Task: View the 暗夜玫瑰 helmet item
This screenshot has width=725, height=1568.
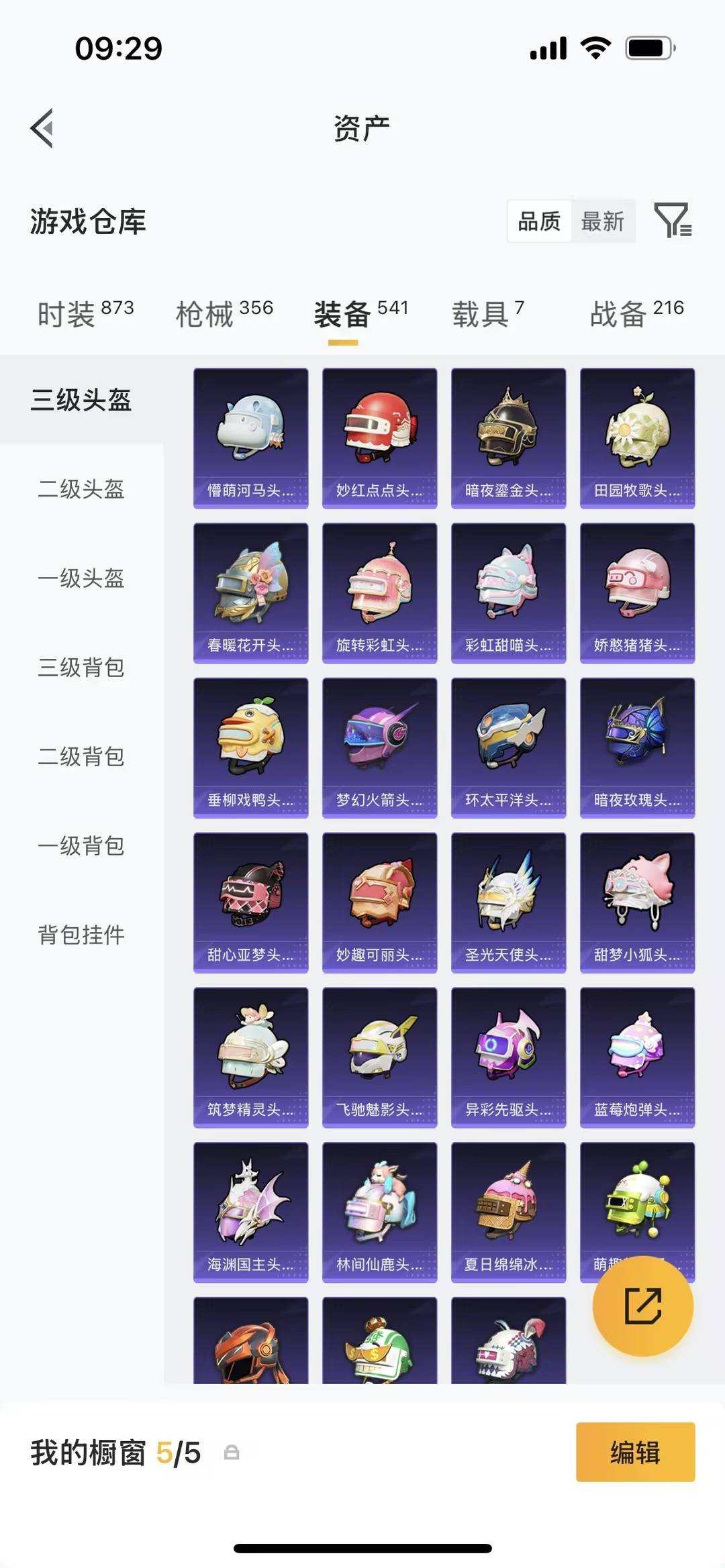Action: click(637, 747)
